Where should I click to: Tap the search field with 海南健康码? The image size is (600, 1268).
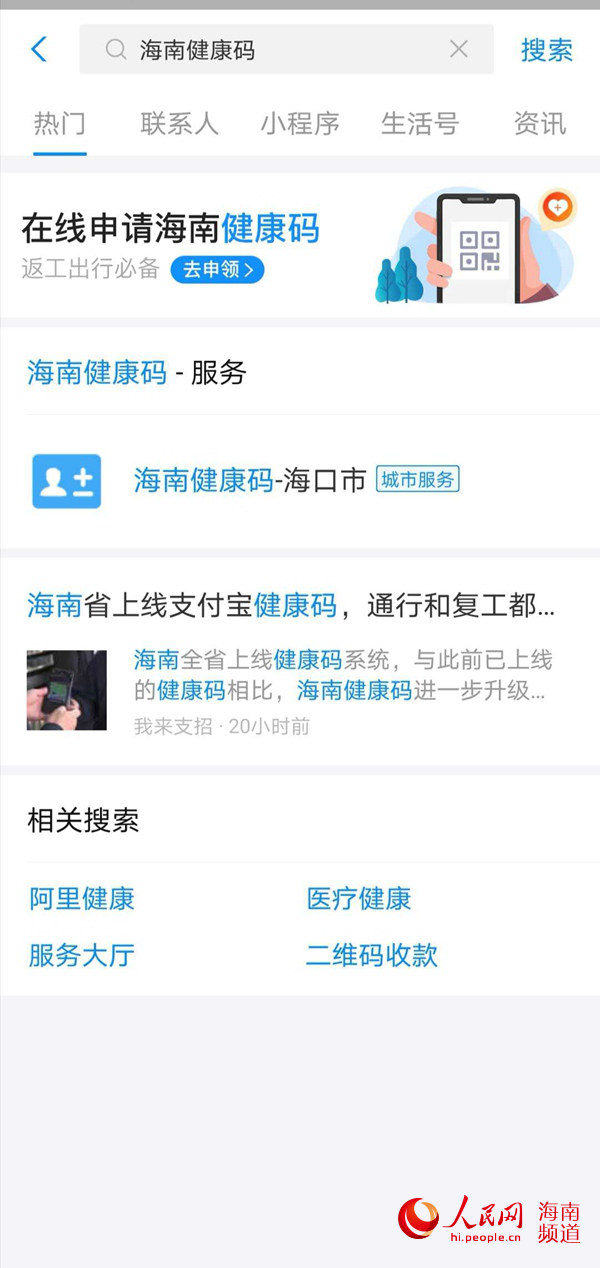(280, 50)
